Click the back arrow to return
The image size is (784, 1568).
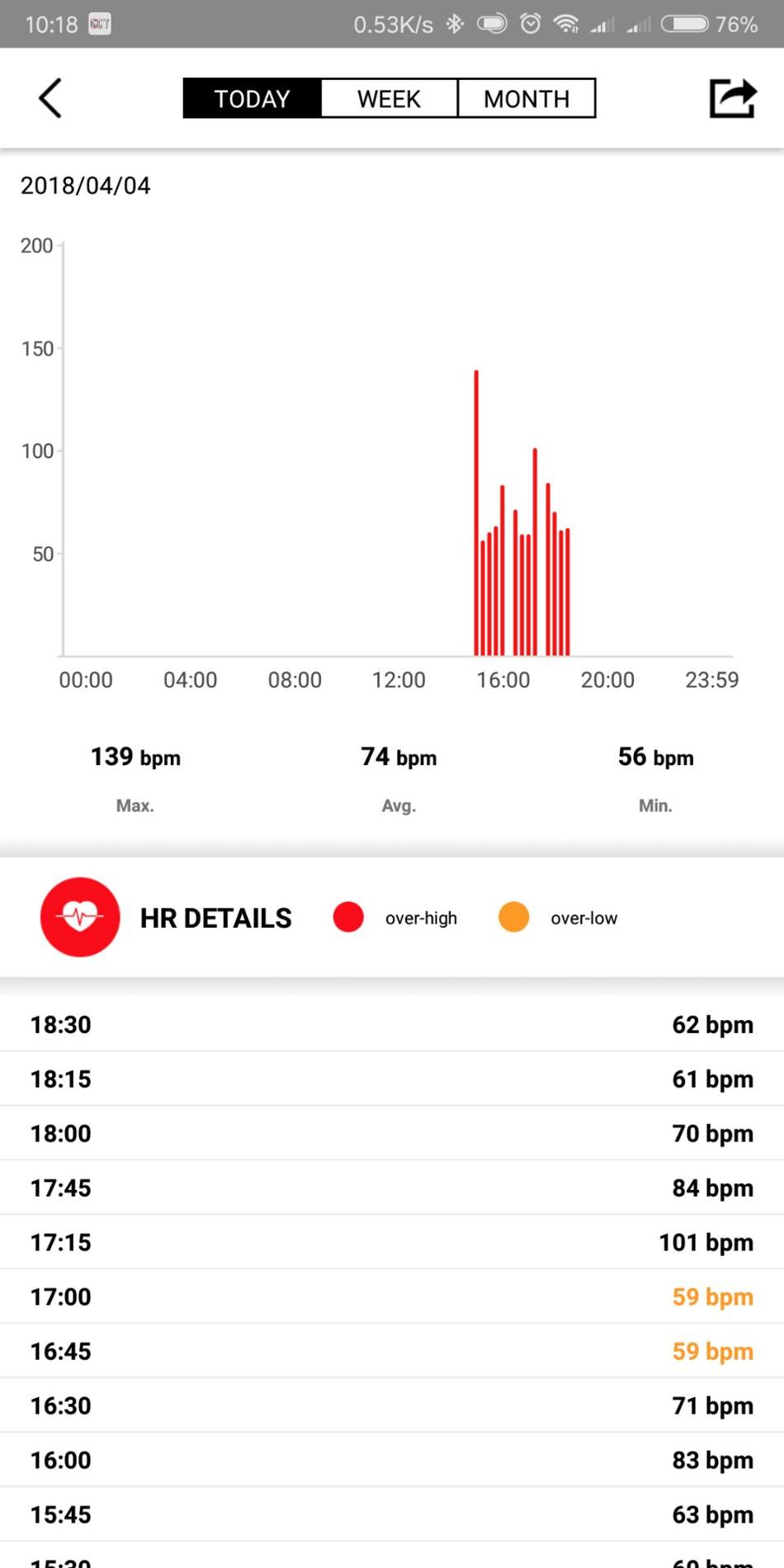(x=50, y=97)
